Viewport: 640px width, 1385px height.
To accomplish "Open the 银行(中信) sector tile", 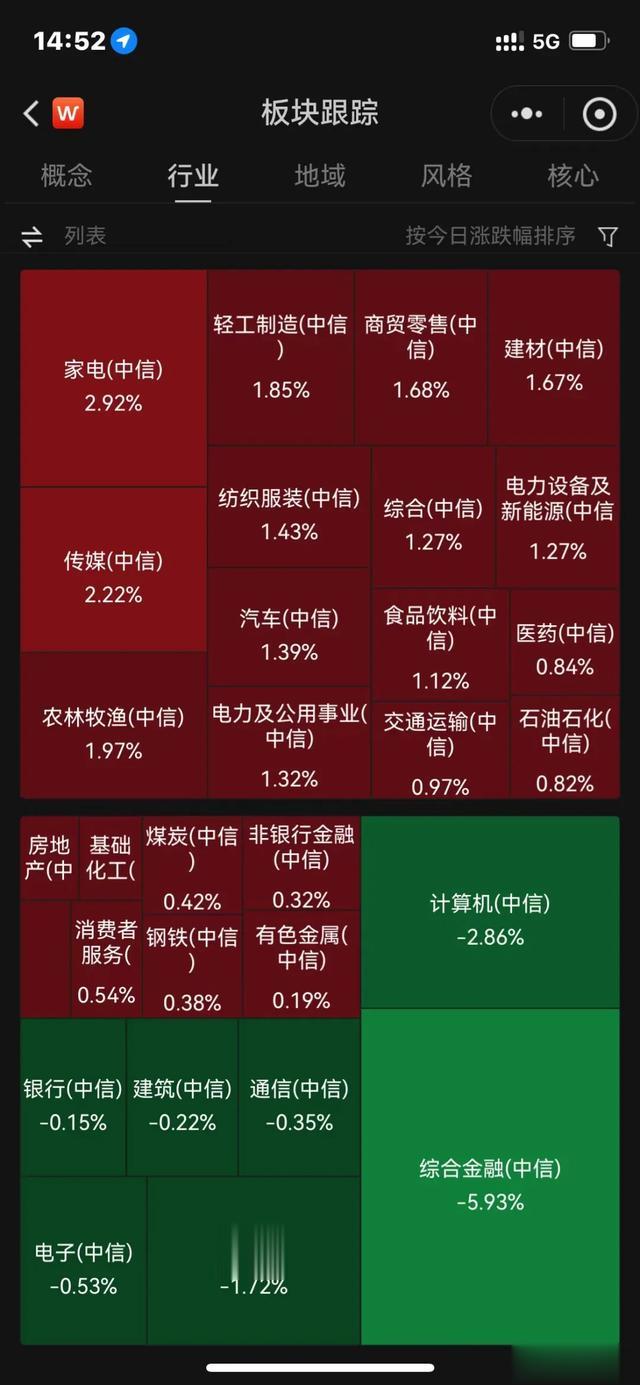I will (x=73, y=1097).
